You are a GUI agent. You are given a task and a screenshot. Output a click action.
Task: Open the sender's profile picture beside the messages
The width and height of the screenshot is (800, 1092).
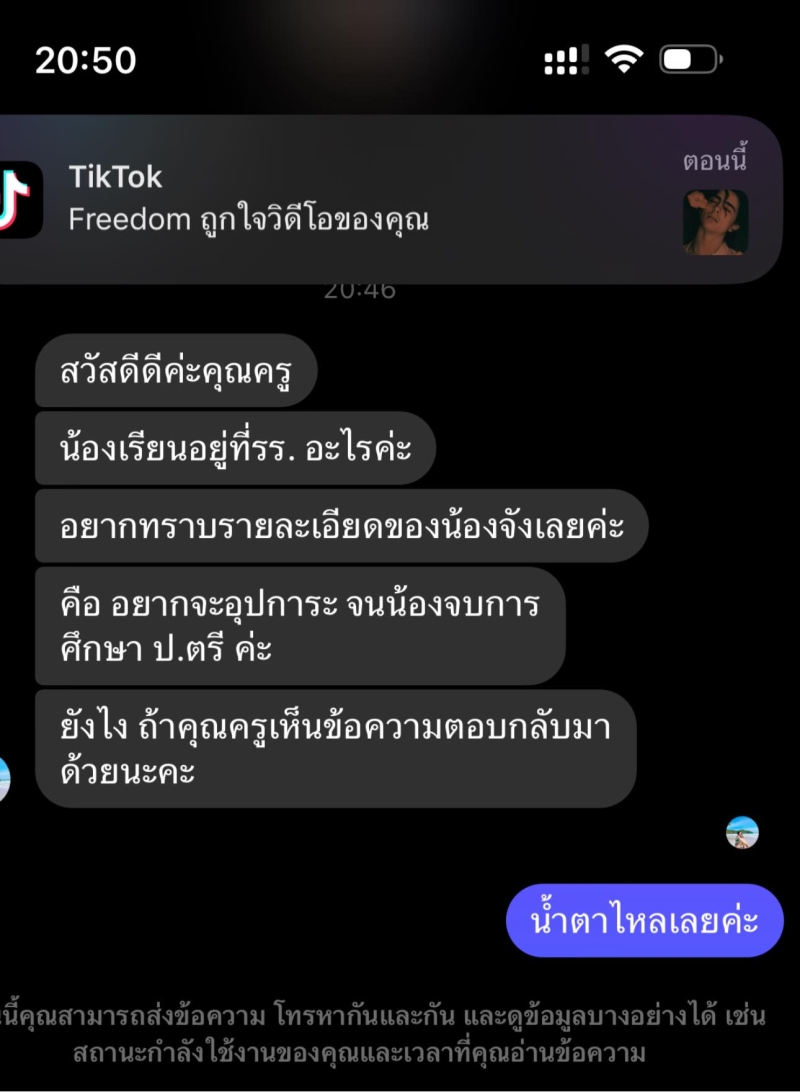(x=4, y=779)
